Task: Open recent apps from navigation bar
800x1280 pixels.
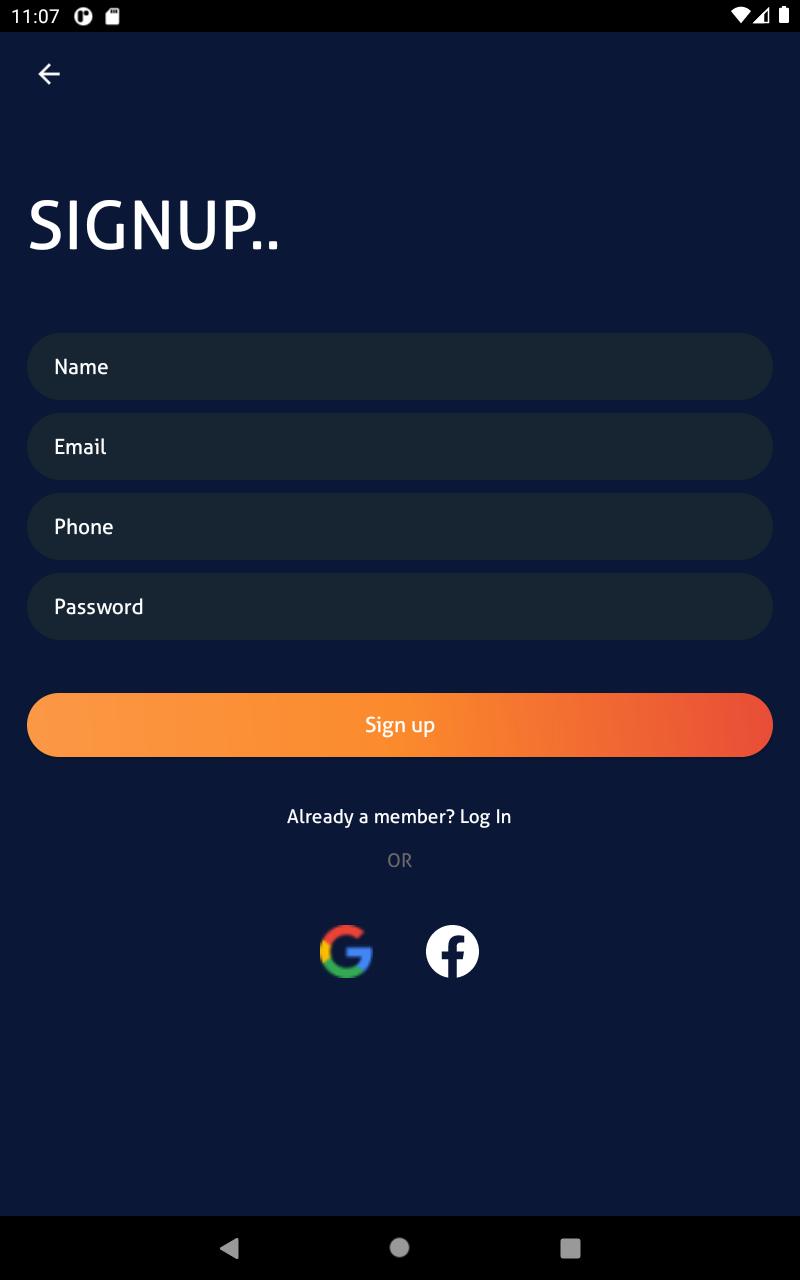Action: coord(570,1247)
